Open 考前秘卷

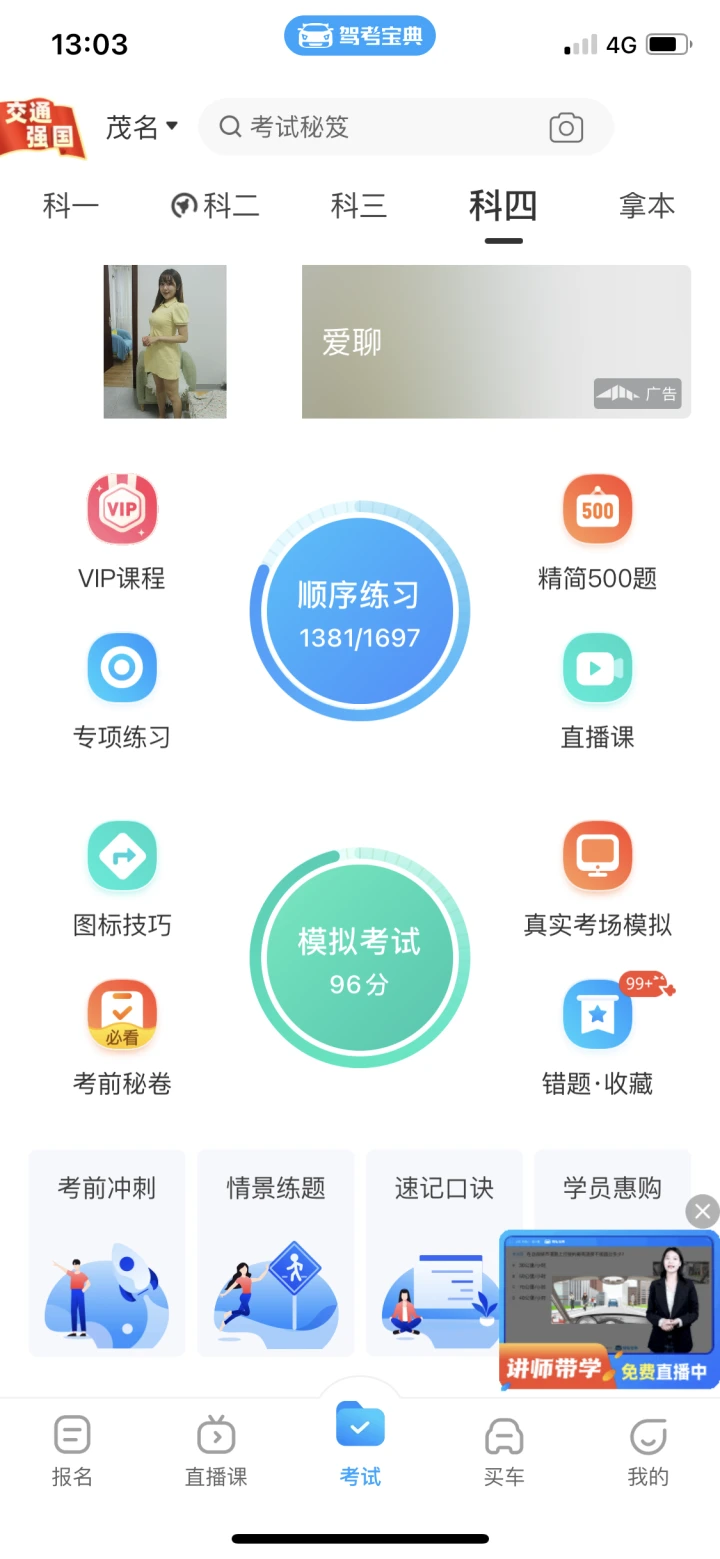point(122,1037)
